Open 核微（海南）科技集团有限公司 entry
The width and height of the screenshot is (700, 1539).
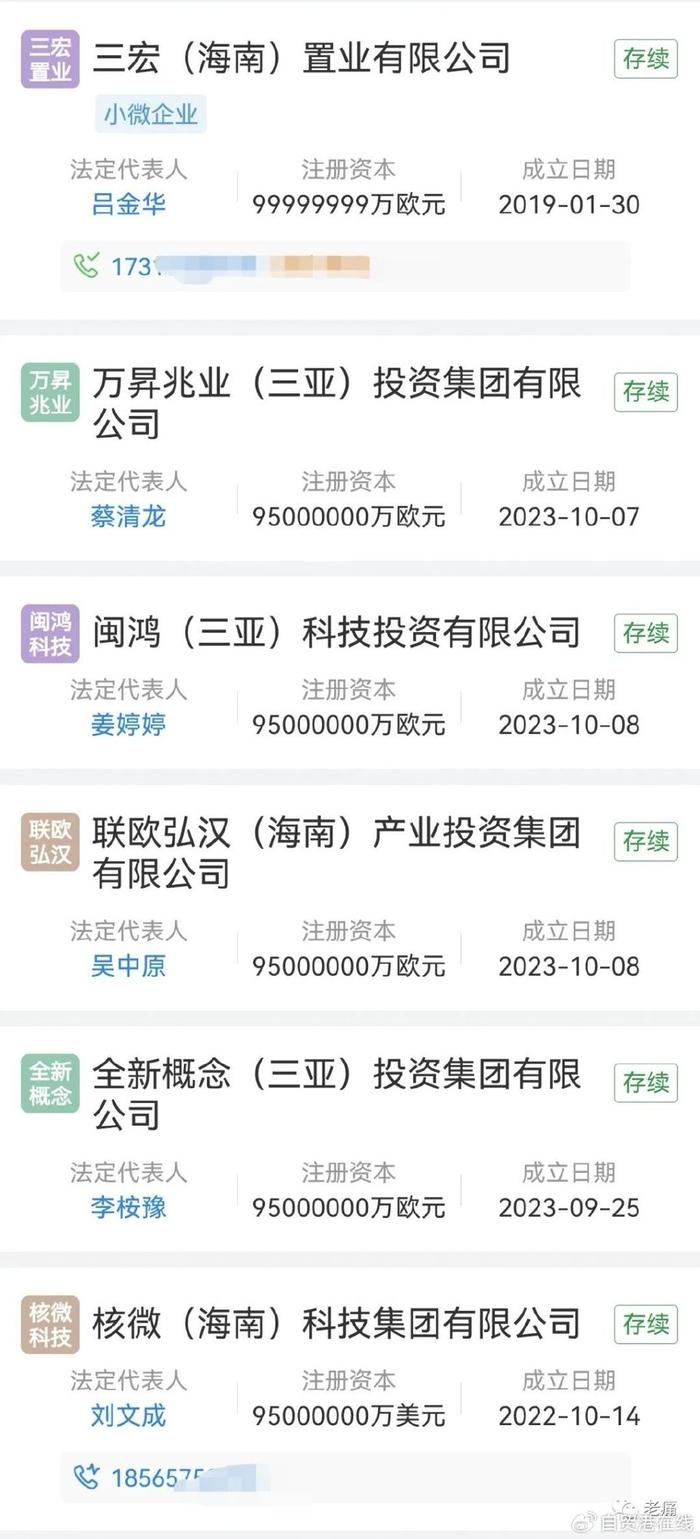pyautogui.click(x=336, y=1323)
